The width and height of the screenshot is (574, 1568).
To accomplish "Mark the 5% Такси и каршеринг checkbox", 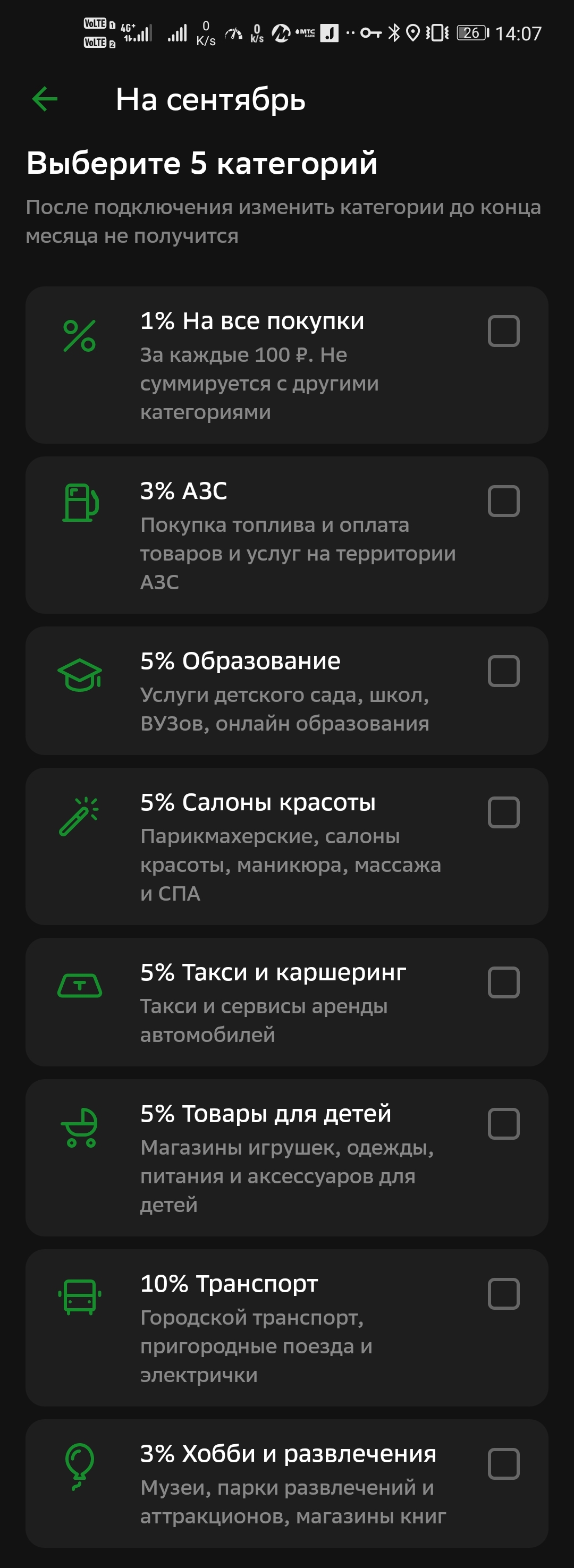I will coord(503,982).
